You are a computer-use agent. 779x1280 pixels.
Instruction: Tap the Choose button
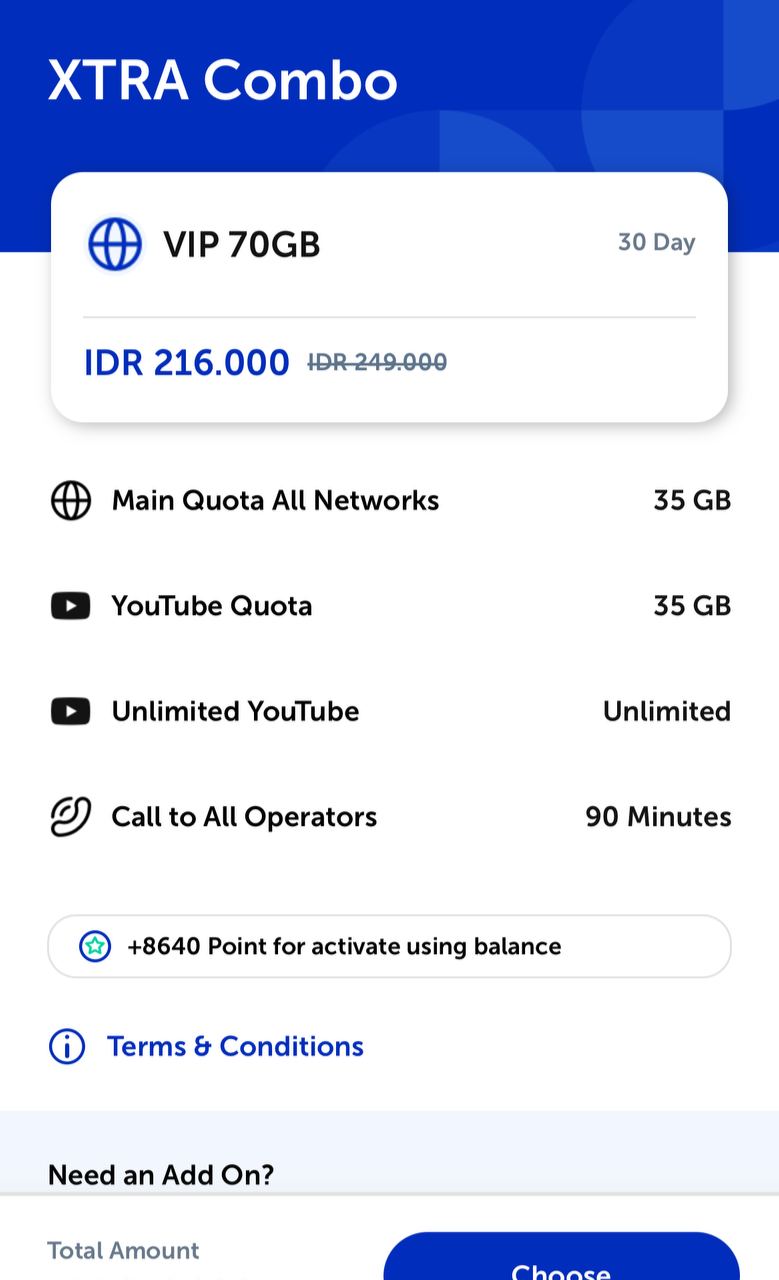561,1258
